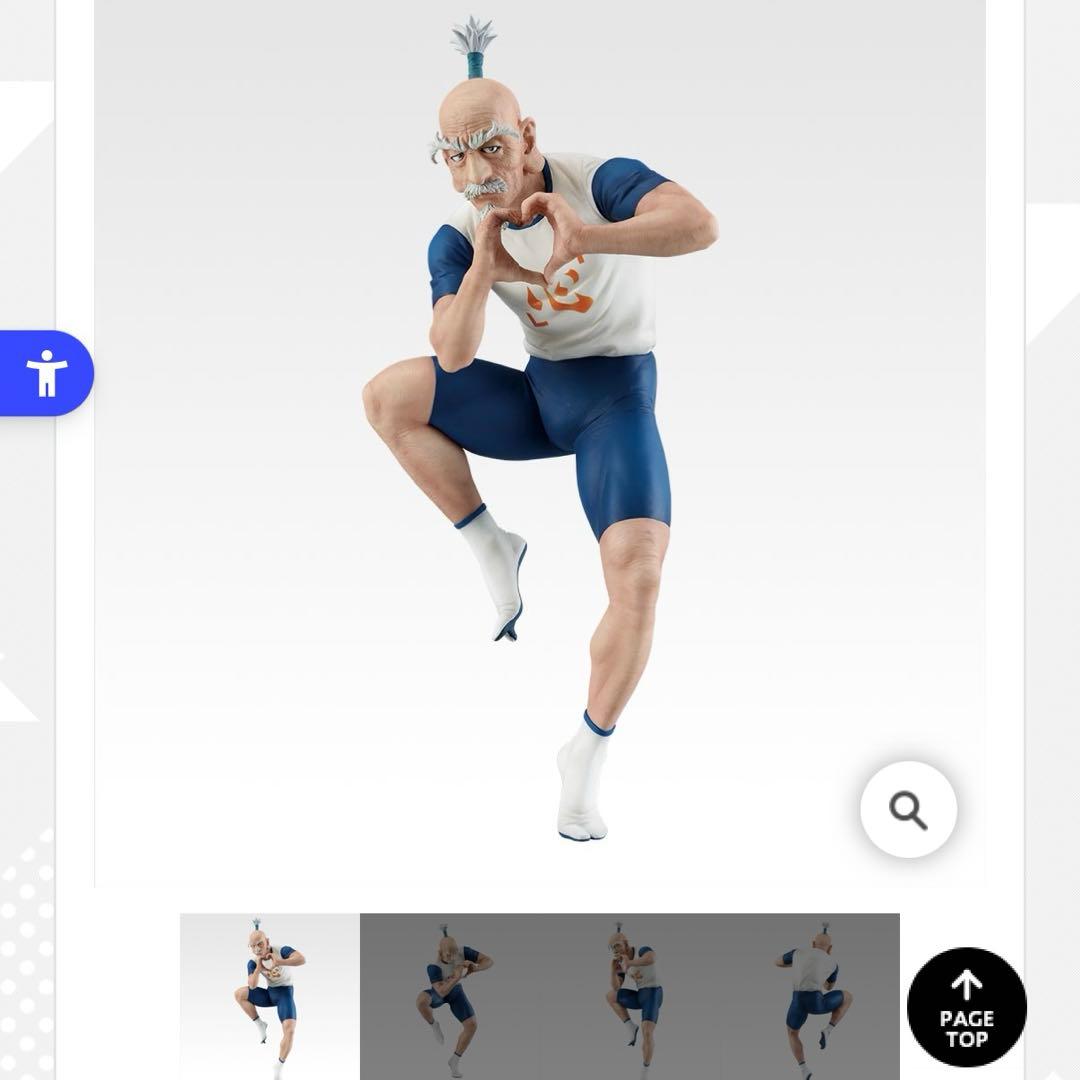1080x1080 pixels.
Task: Show the third thumbnail angle of the figure
Action: [630, 996]
